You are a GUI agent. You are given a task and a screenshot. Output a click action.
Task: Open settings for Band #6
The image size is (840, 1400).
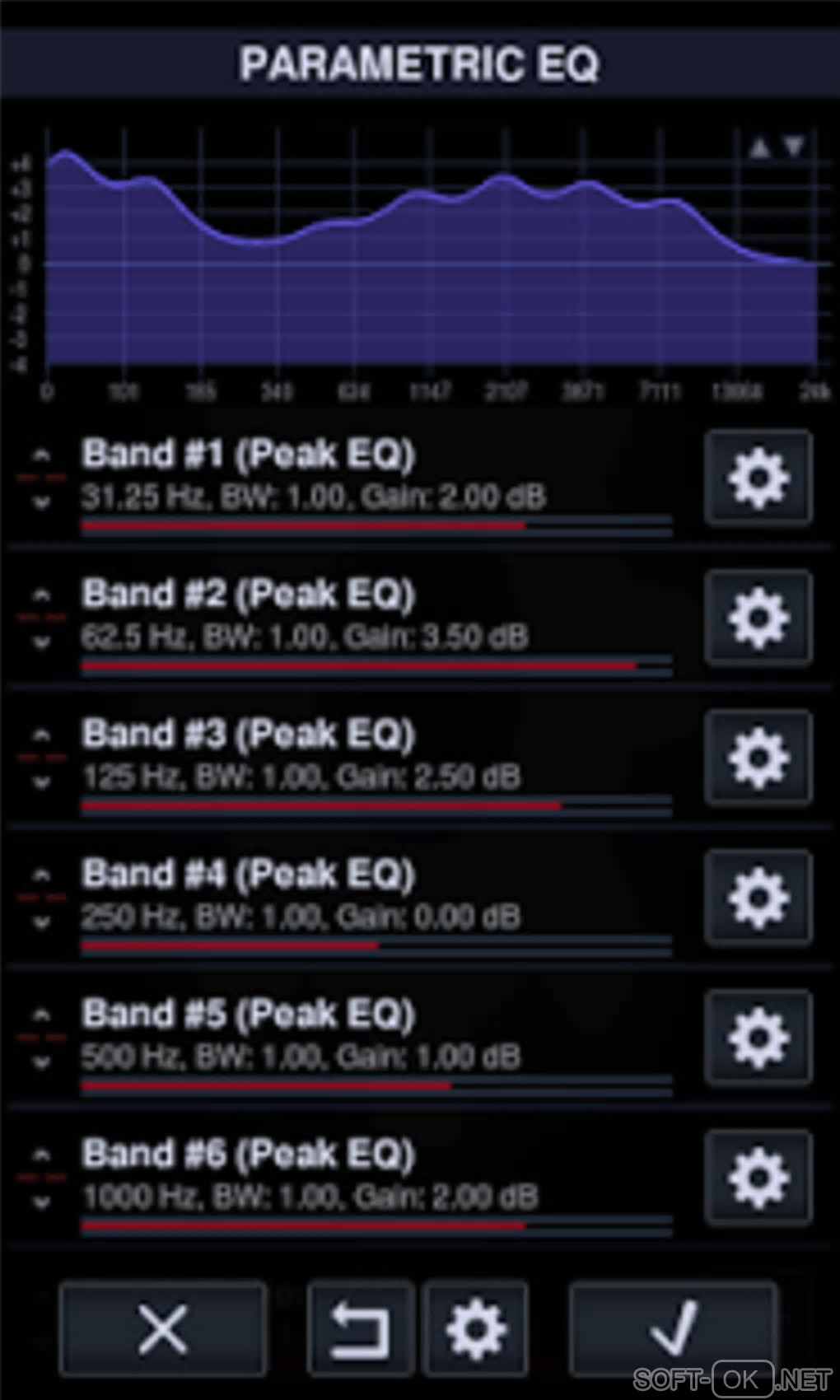[x=758, y=1178]
